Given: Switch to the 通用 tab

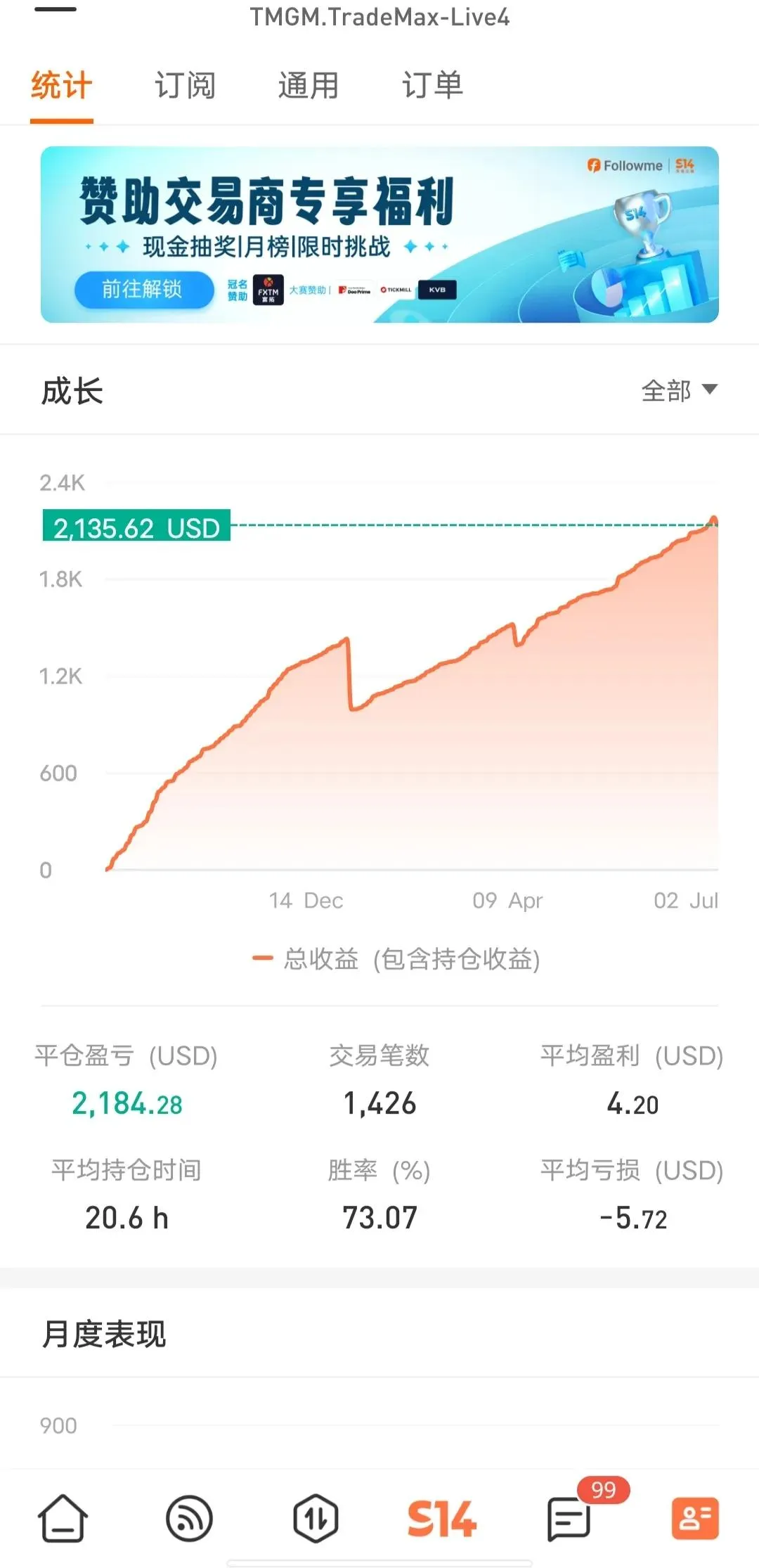Looking at the screenshot, I should coord(308,86).
